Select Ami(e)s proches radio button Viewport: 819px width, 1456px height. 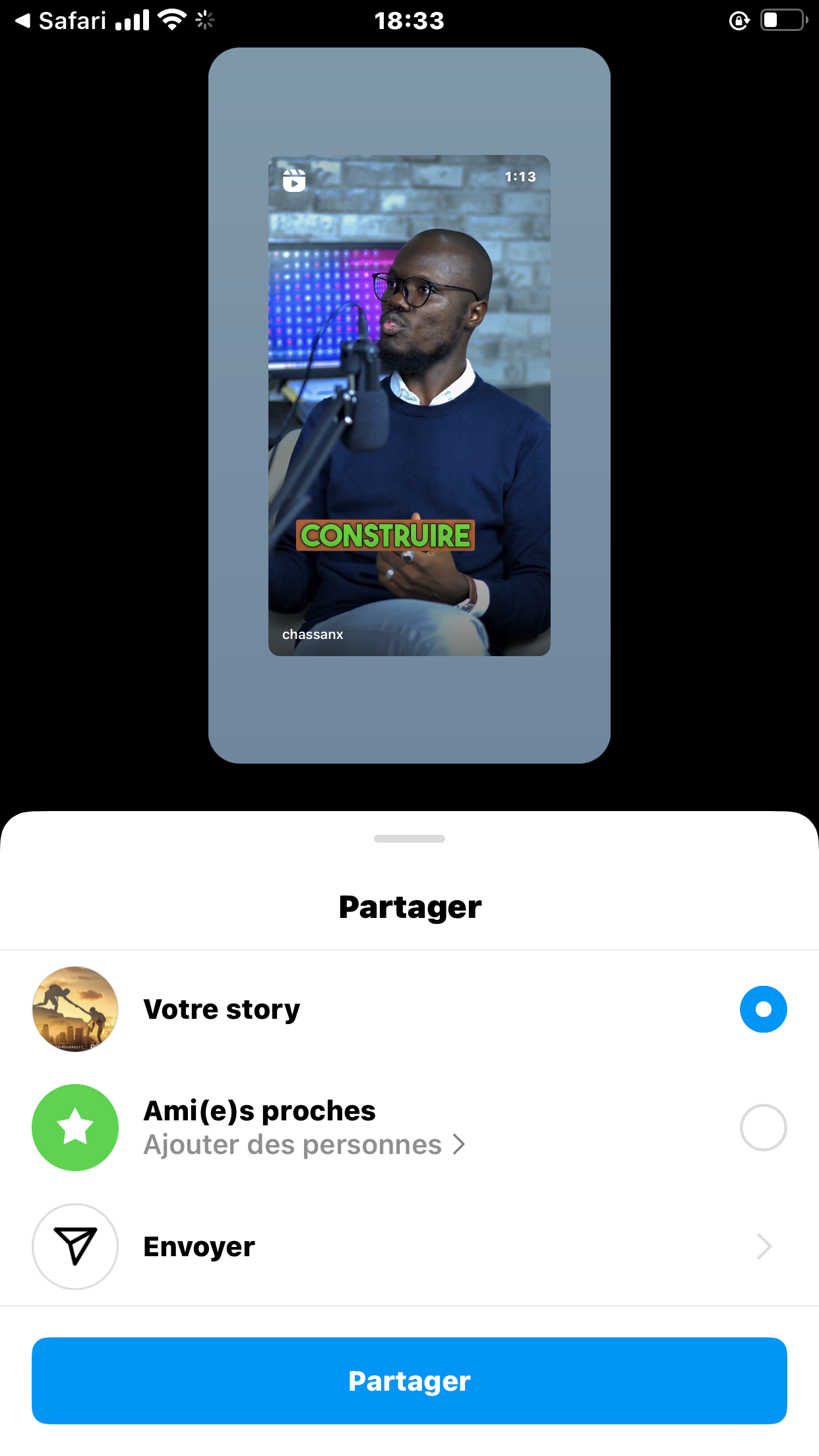[x=763, y=1128]
